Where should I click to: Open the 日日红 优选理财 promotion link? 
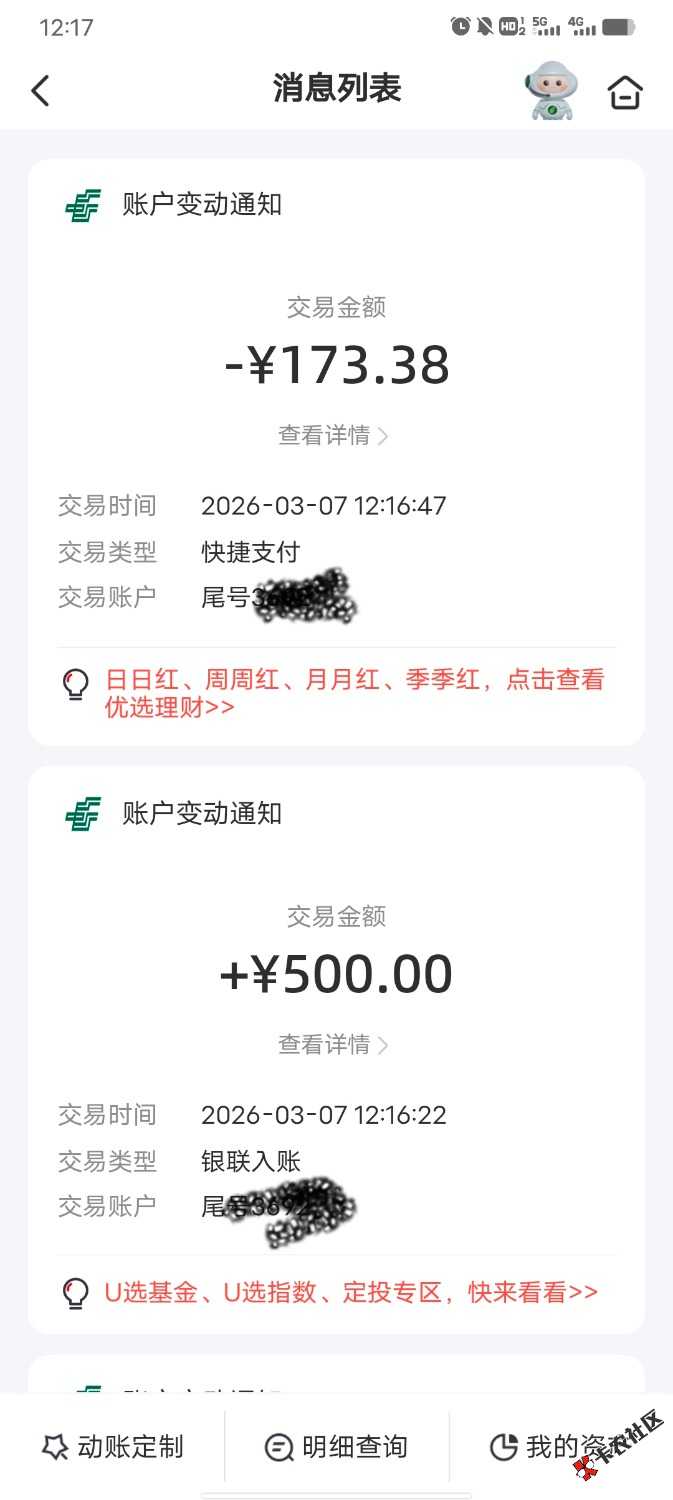tap(354, 694)
